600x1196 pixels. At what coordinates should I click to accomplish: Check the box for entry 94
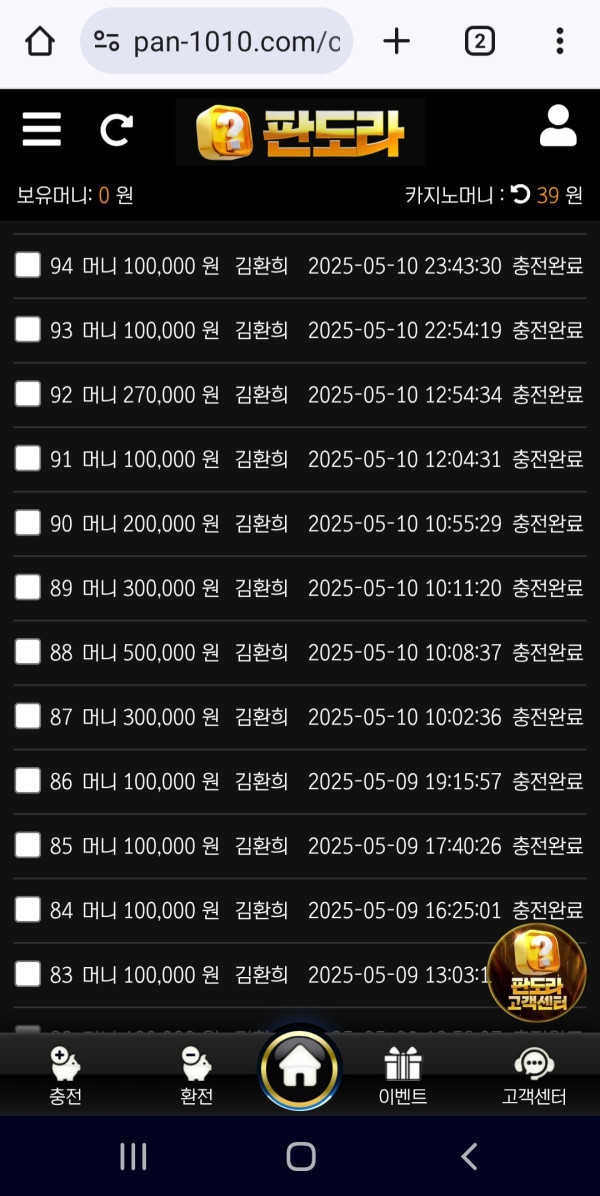pos(28,265)
